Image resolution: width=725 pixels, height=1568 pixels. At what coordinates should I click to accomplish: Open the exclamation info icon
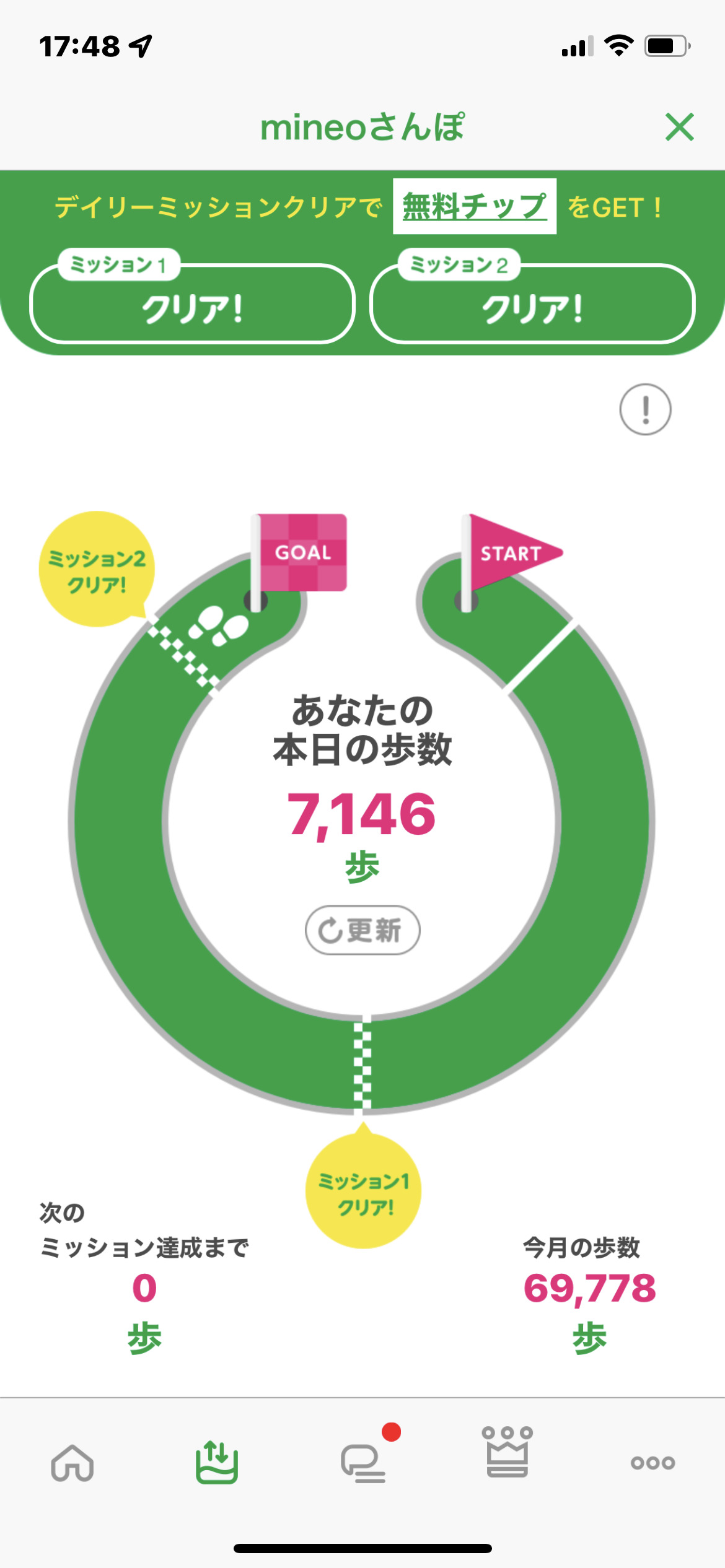point(645,409)
